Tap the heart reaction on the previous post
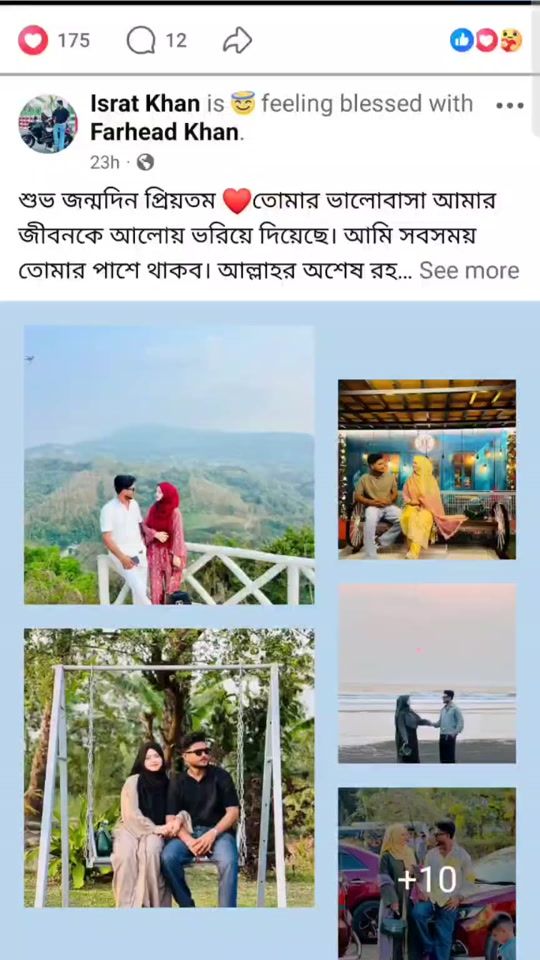540x960 pixels. tap(32, 41)
